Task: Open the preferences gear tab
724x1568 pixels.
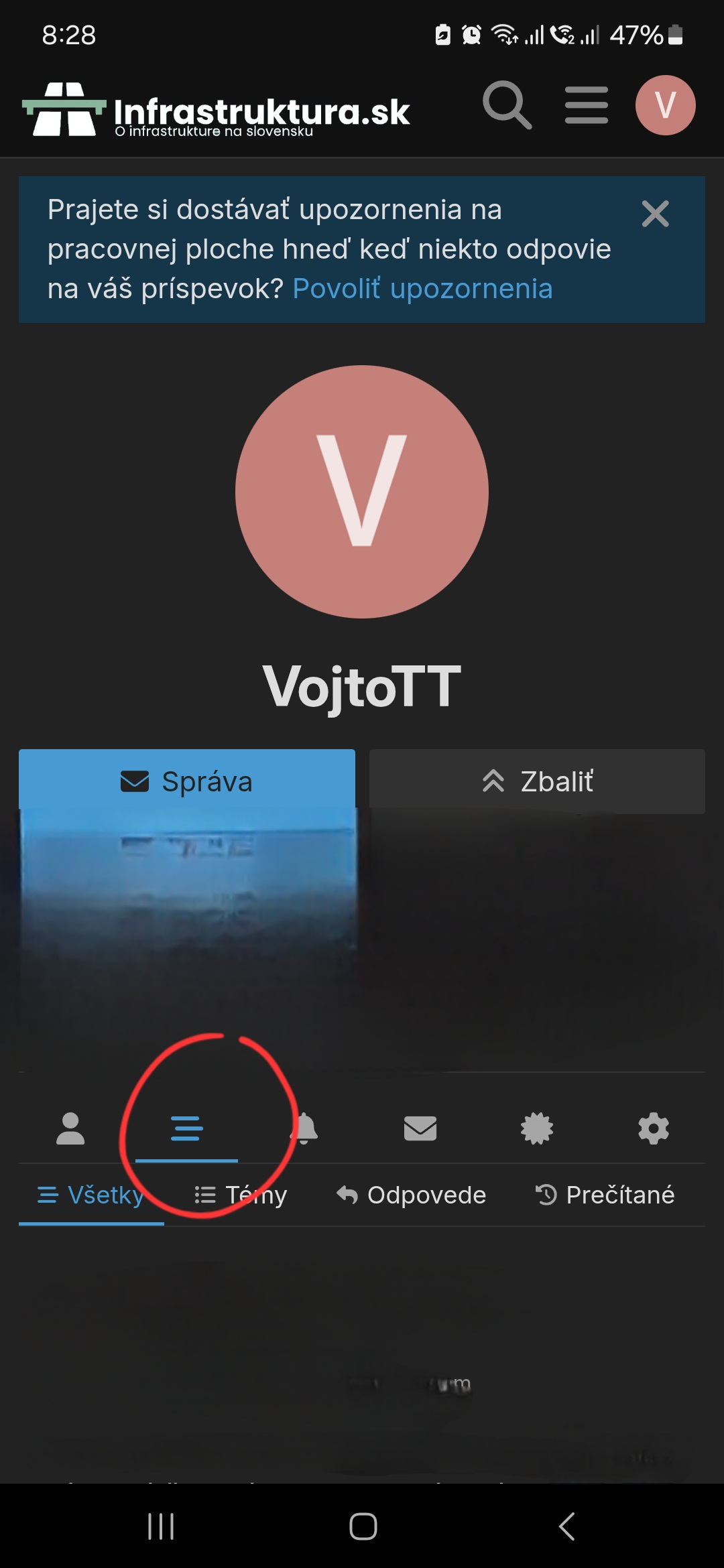Action: tap(654, 1128)
